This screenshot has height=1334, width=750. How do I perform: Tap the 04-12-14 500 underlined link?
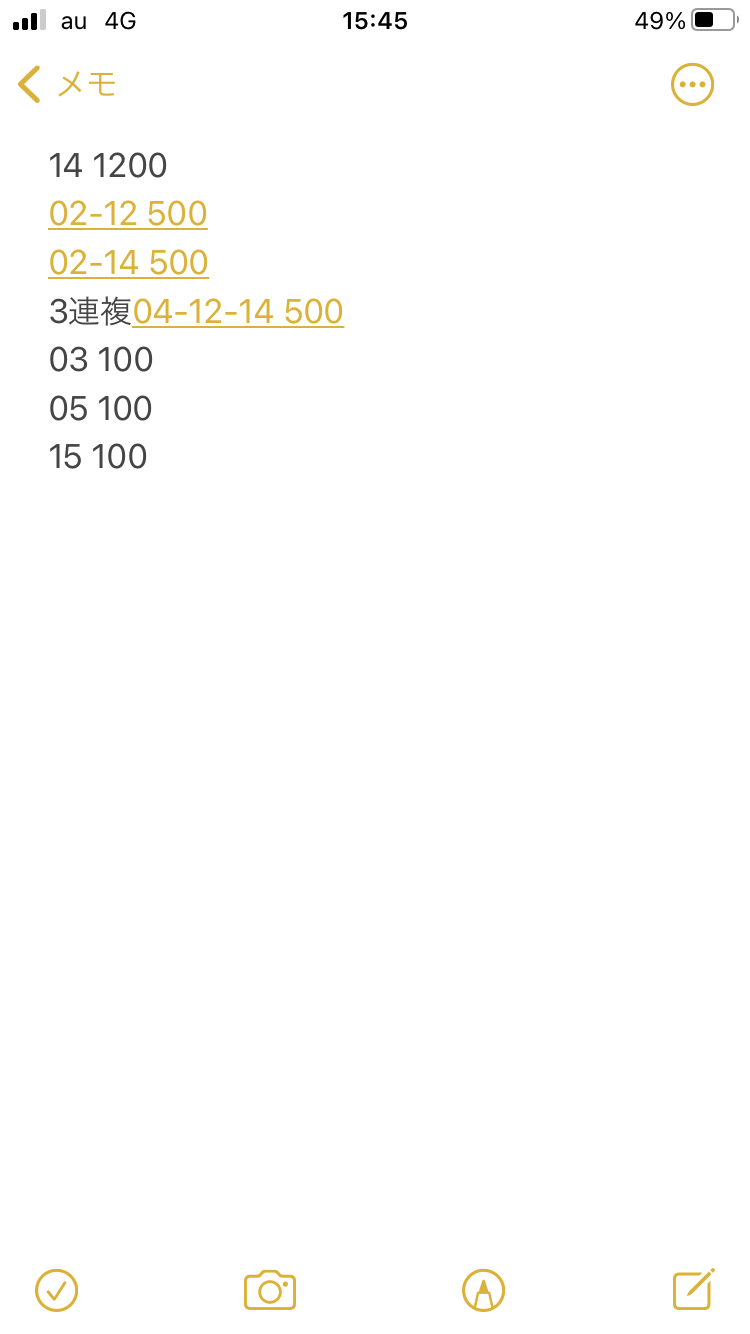[238, 312]
